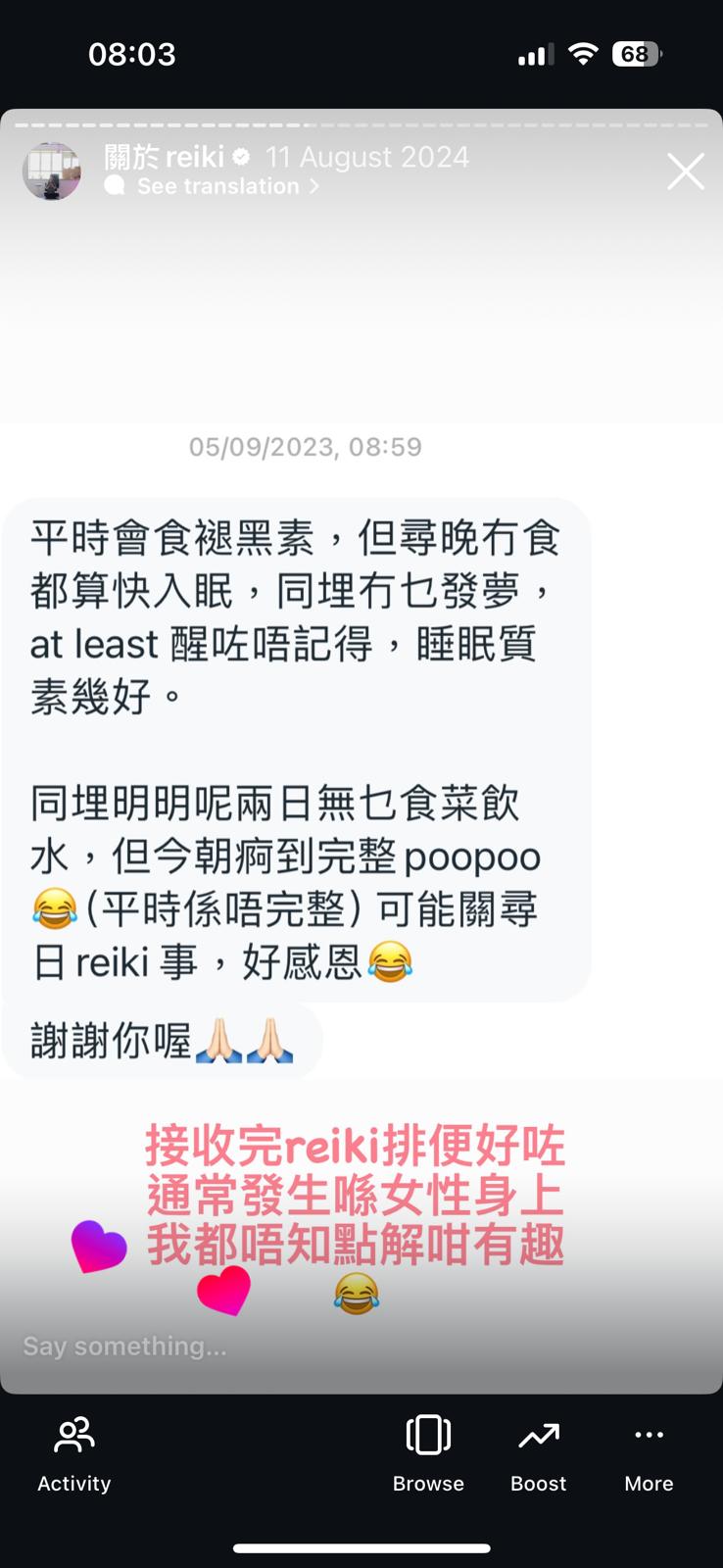Boost this story

point(538,1453)
